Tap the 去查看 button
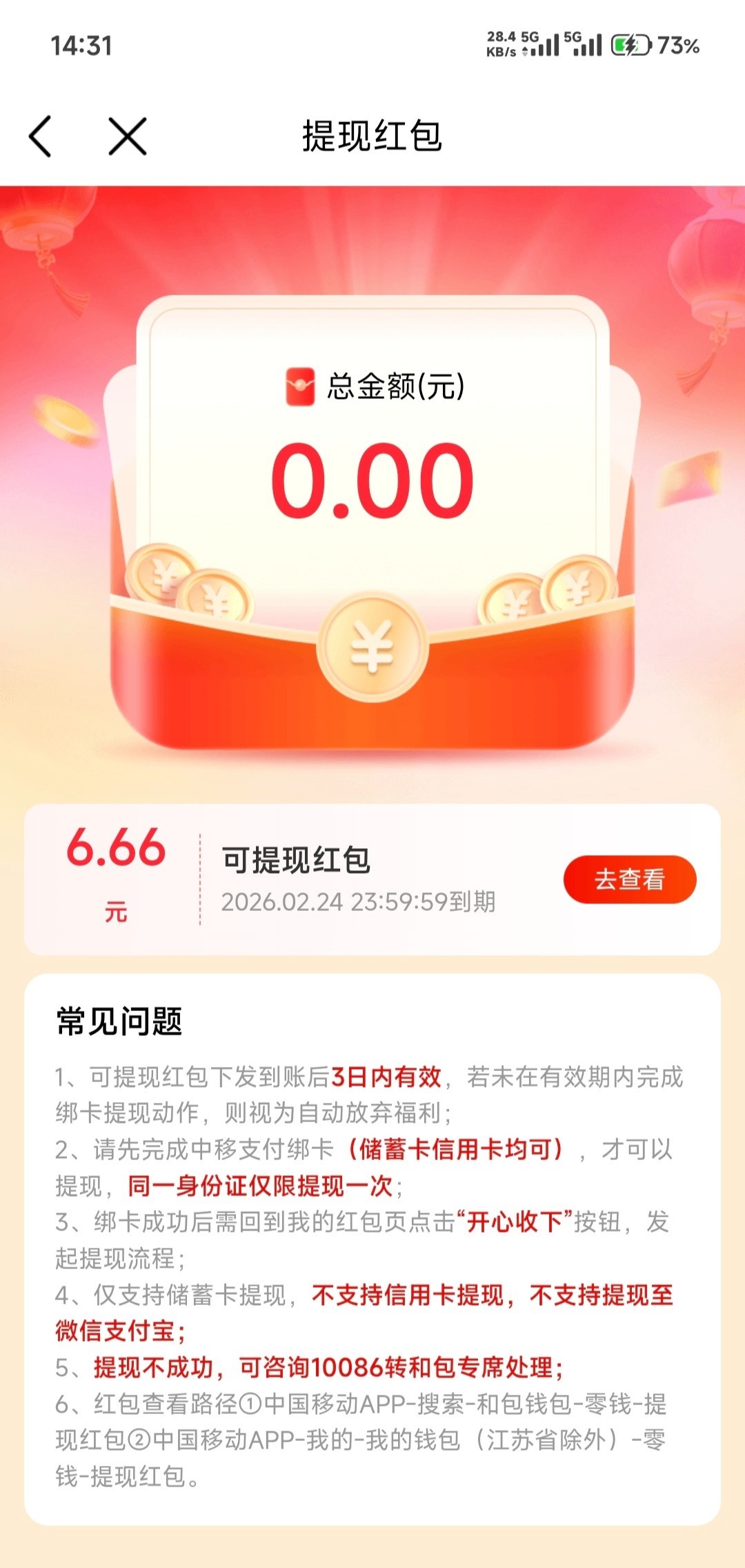 [x=629, y=879]
